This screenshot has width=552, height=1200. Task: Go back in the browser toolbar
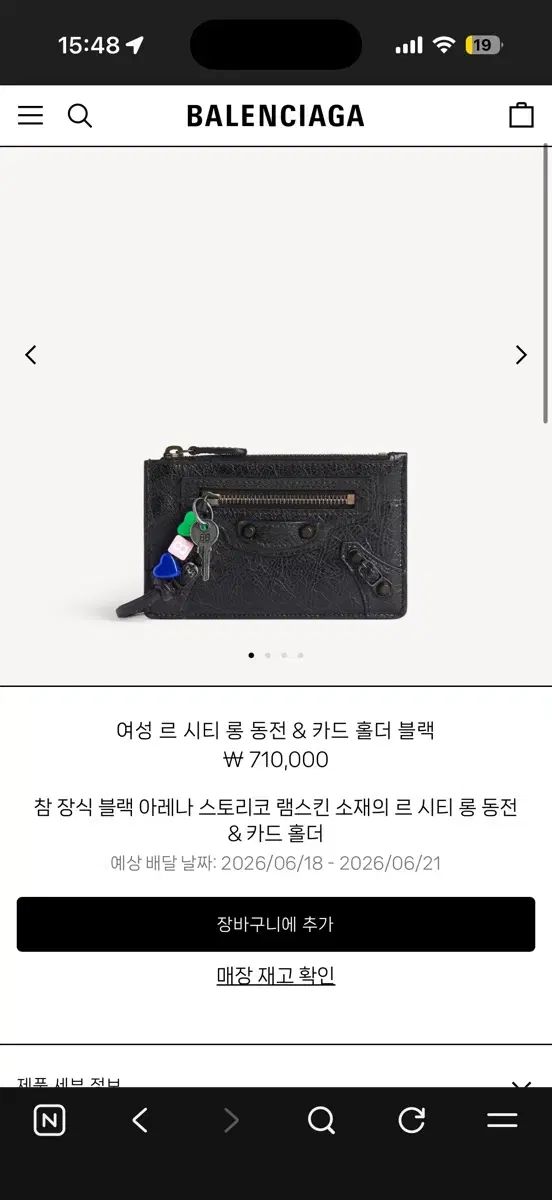[140, 1120]
